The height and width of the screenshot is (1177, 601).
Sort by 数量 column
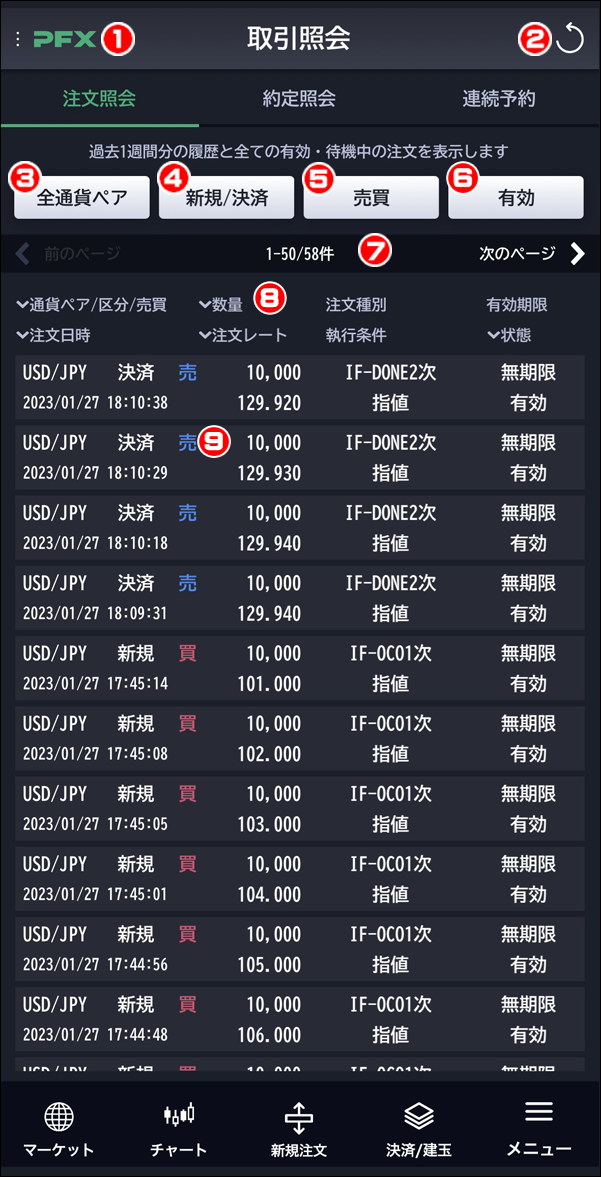tap(221, 305)
